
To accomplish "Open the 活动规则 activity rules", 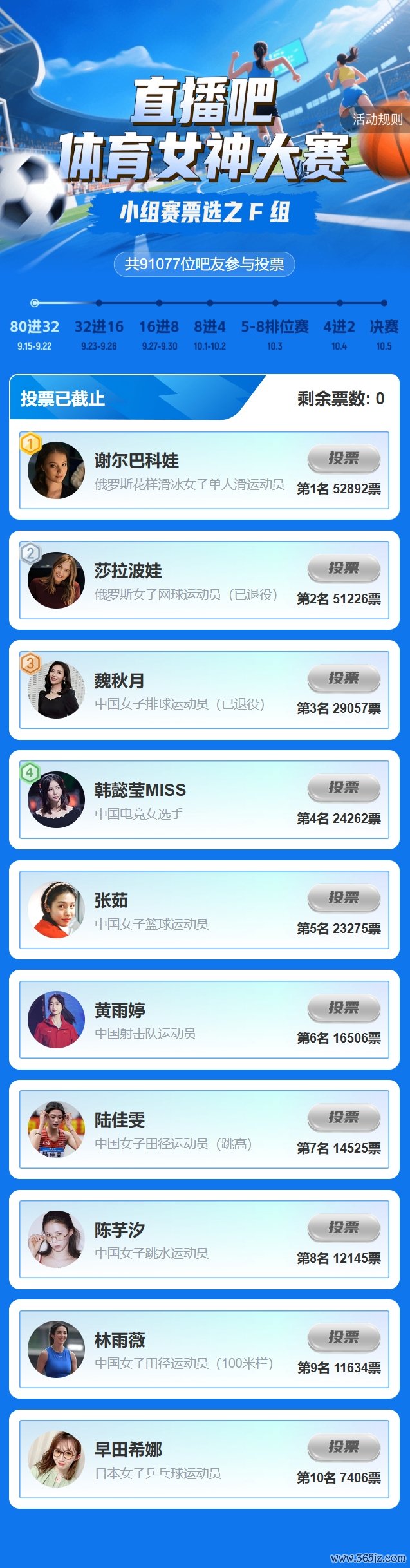I will (377, 119).
